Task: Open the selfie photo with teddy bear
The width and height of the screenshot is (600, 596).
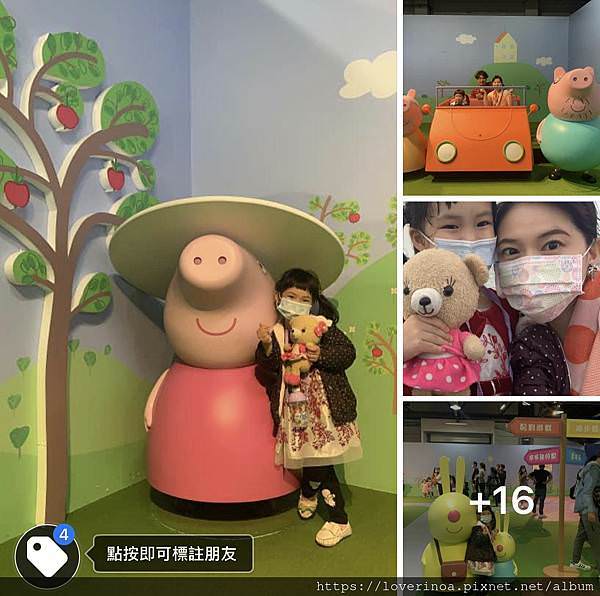Action: pos(500,297)
